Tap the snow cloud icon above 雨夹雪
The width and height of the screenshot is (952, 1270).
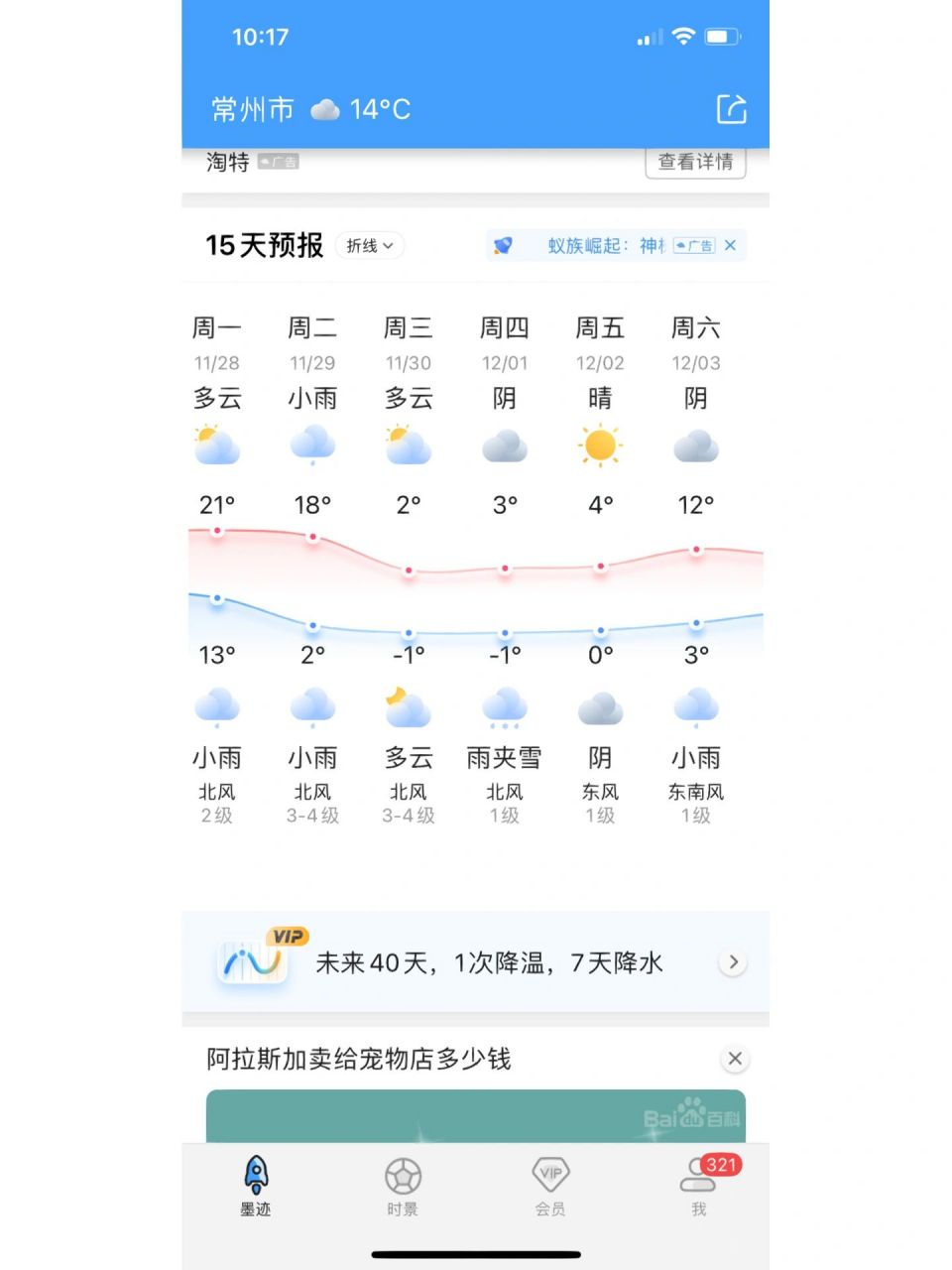tap(504, 704)
